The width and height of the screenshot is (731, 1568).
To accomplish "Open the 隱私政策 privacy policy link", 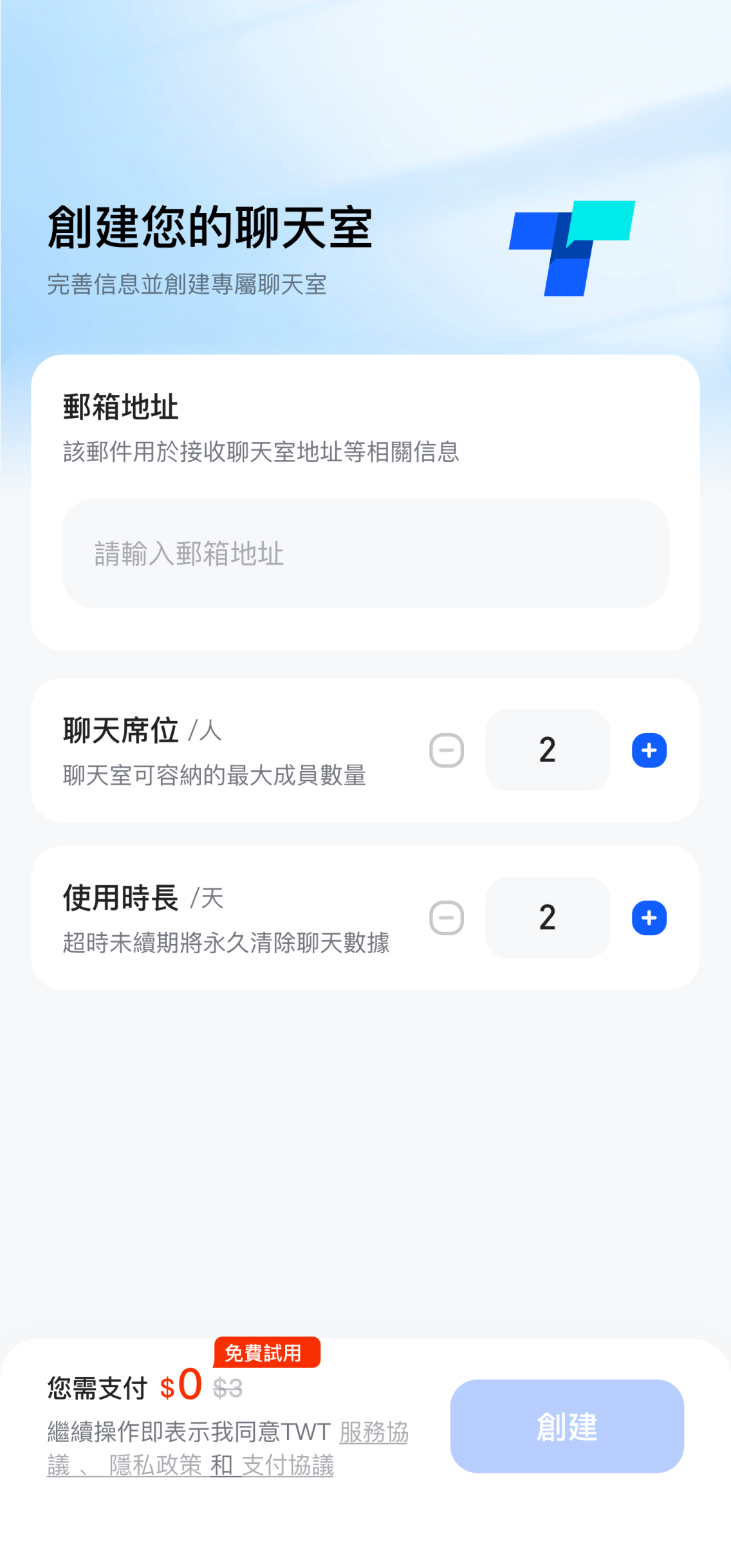I will pyautogui.click(x=155, y=1466).
